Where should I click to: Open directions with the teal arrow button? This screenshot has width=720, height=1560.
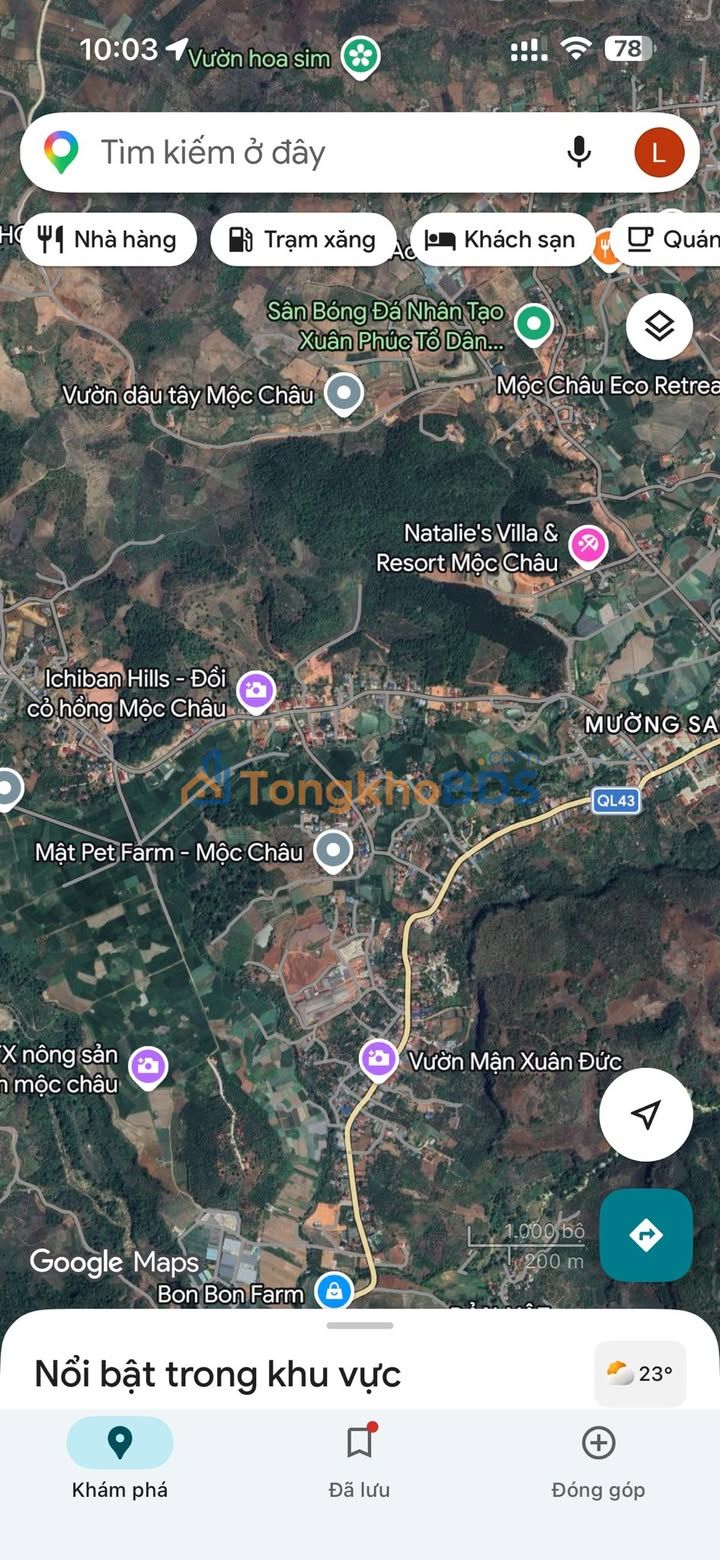click(646, 1235)
